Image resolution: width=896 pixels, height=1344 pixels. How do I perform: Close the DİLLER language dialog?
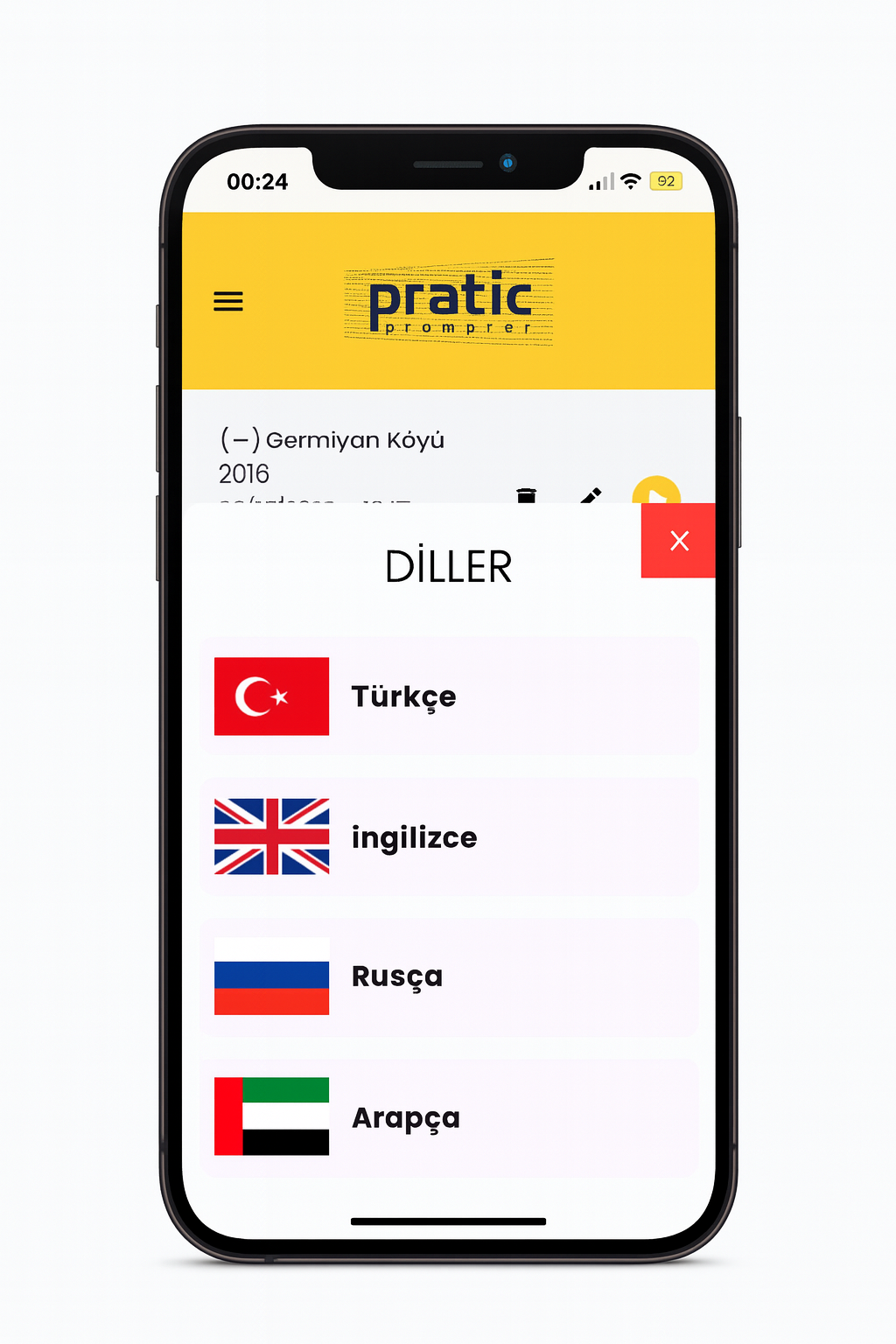click(x=679, y=541)
